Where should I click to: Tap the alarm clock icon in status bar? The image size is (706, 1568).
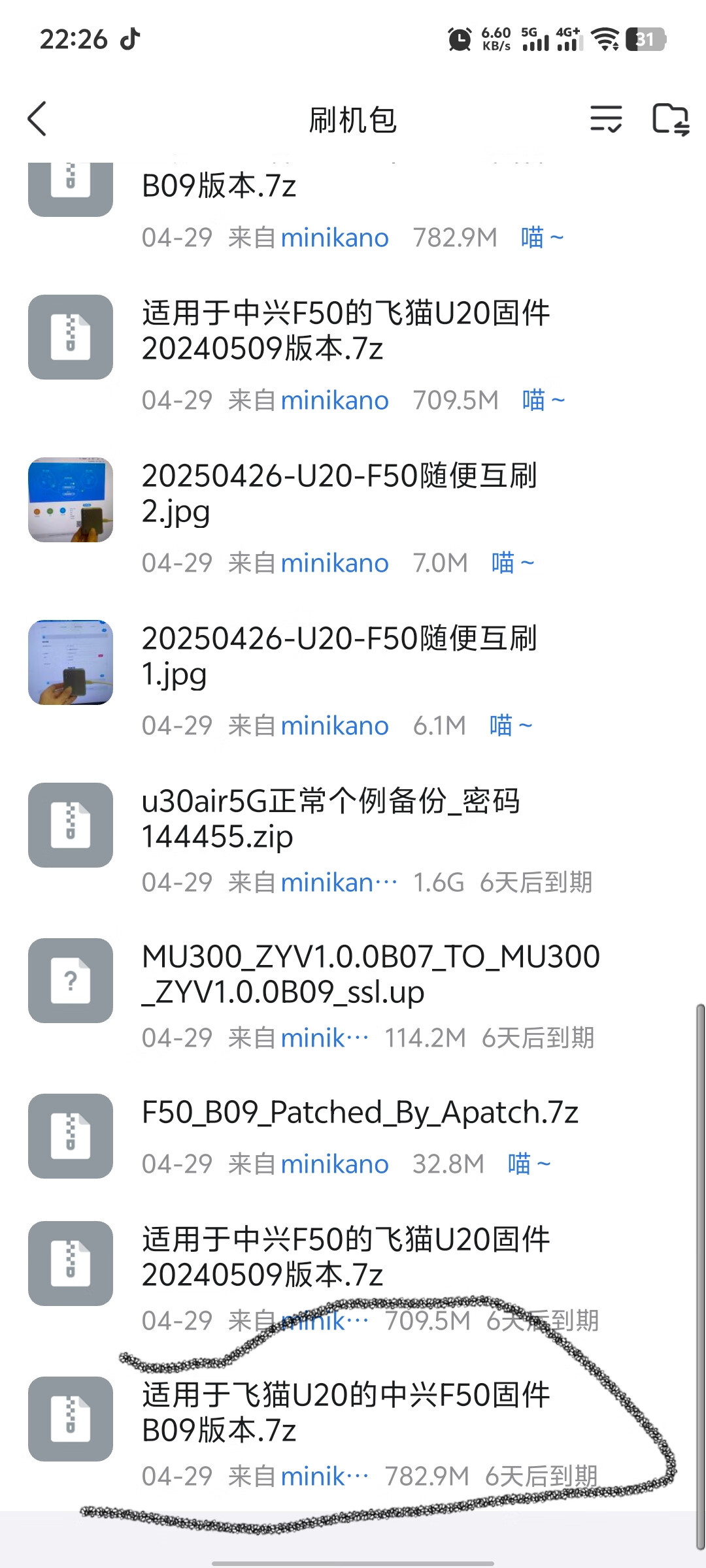point(458,40)
